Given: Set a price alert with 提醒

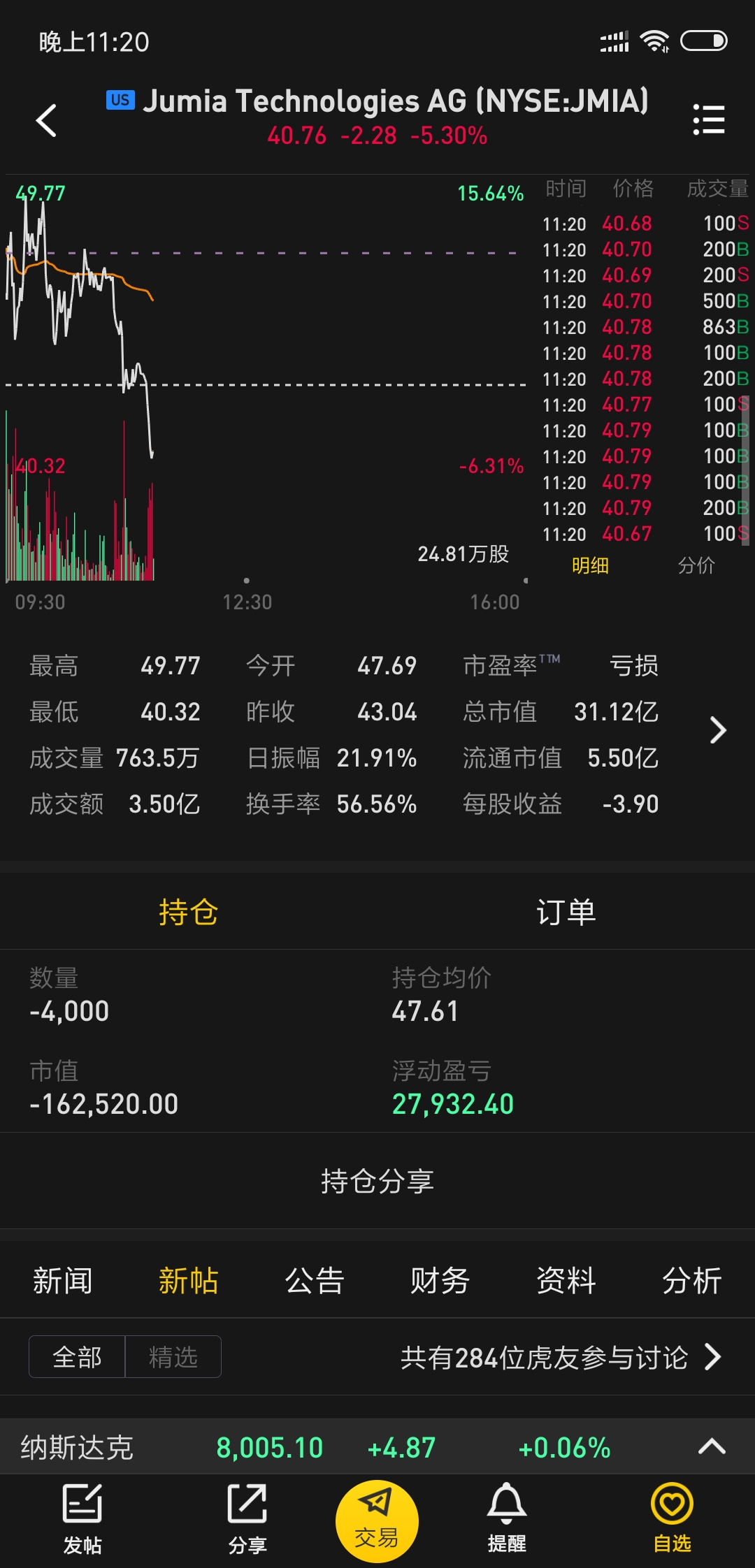Looking at the screenshot, I should (x=507, y=1518).
